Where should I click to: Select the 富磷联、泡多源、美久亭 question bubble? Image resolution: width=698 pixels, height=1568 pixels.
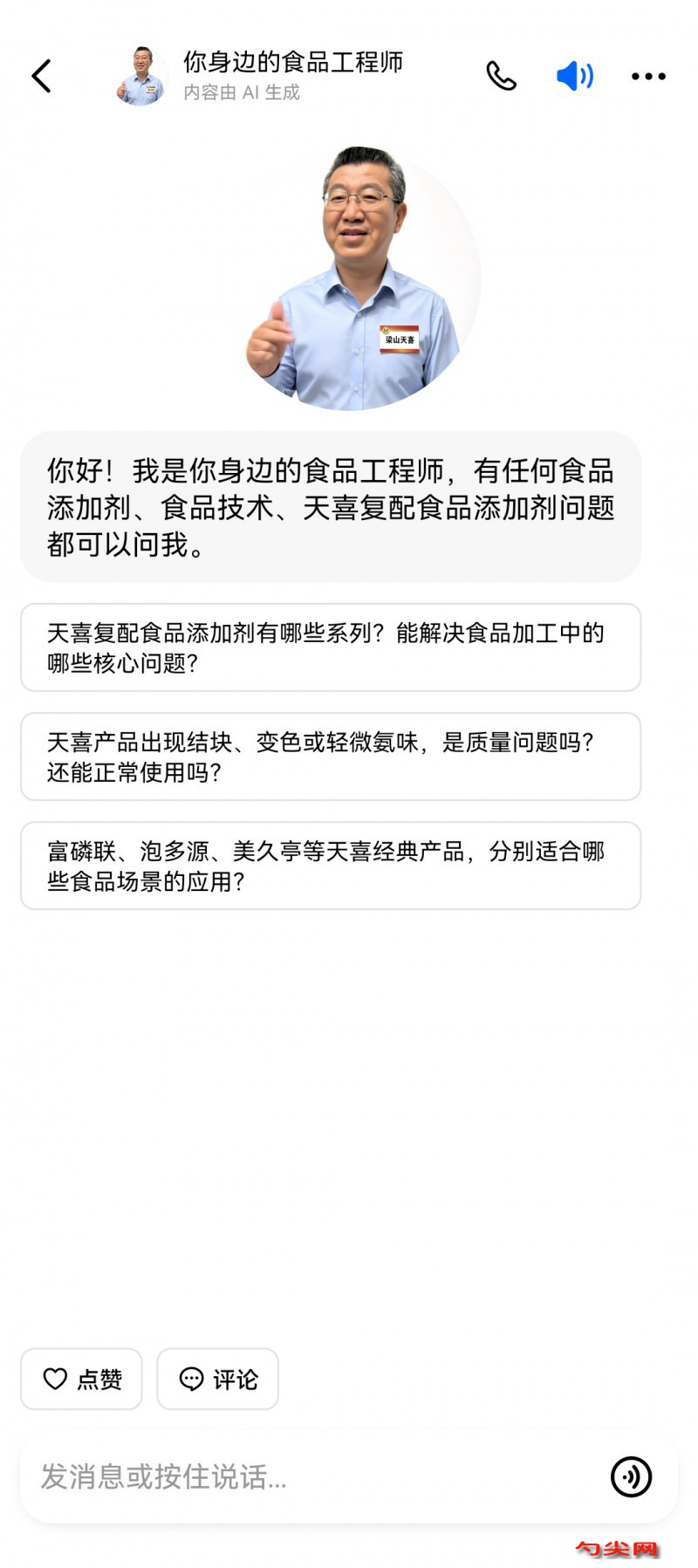point(332,866)
